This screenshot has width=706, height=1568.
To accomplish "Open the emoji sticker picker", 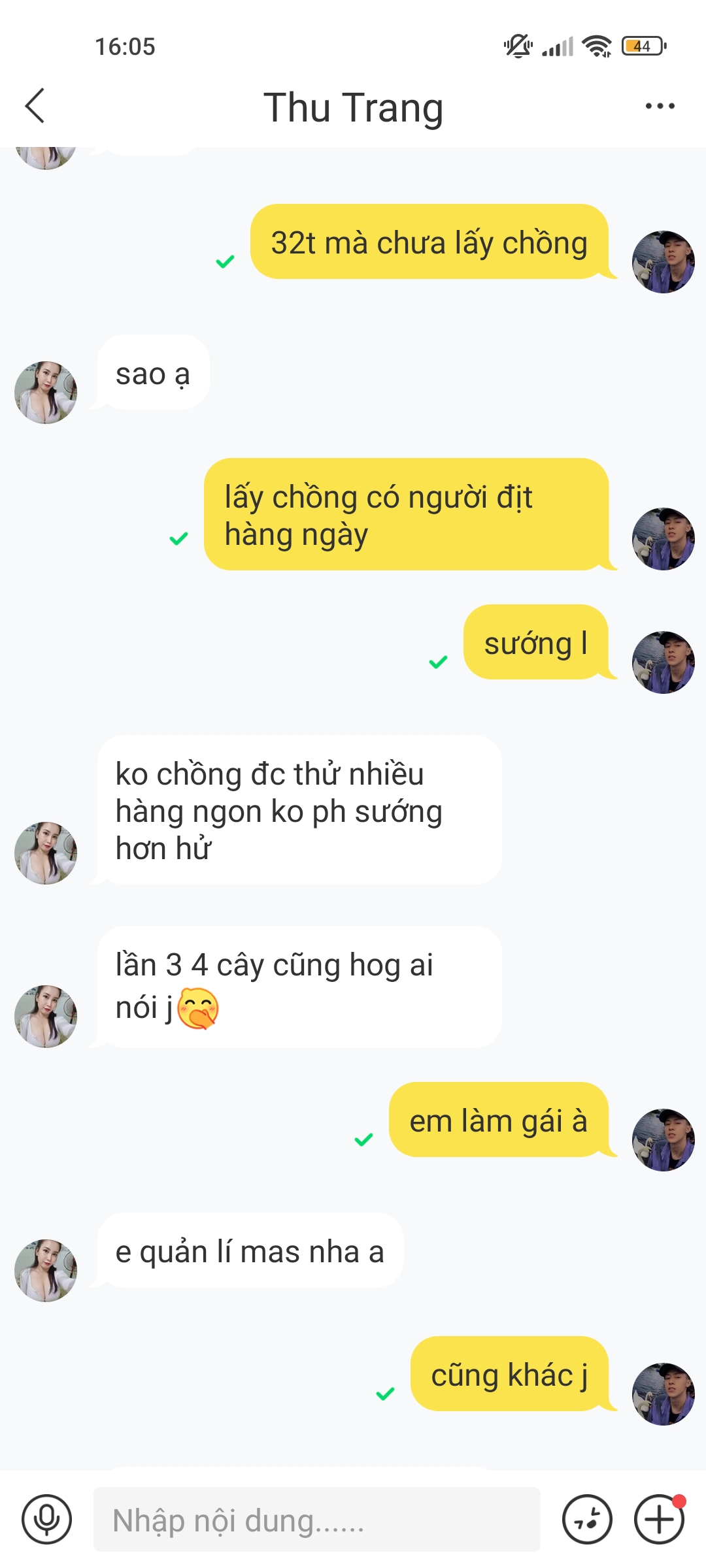I will 587,1519.
